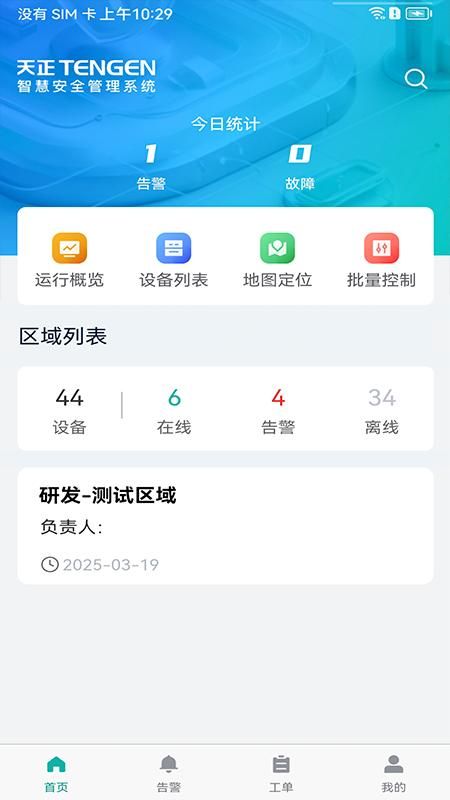
Task: Filter by 在线 devices
Action: (174, 411)
